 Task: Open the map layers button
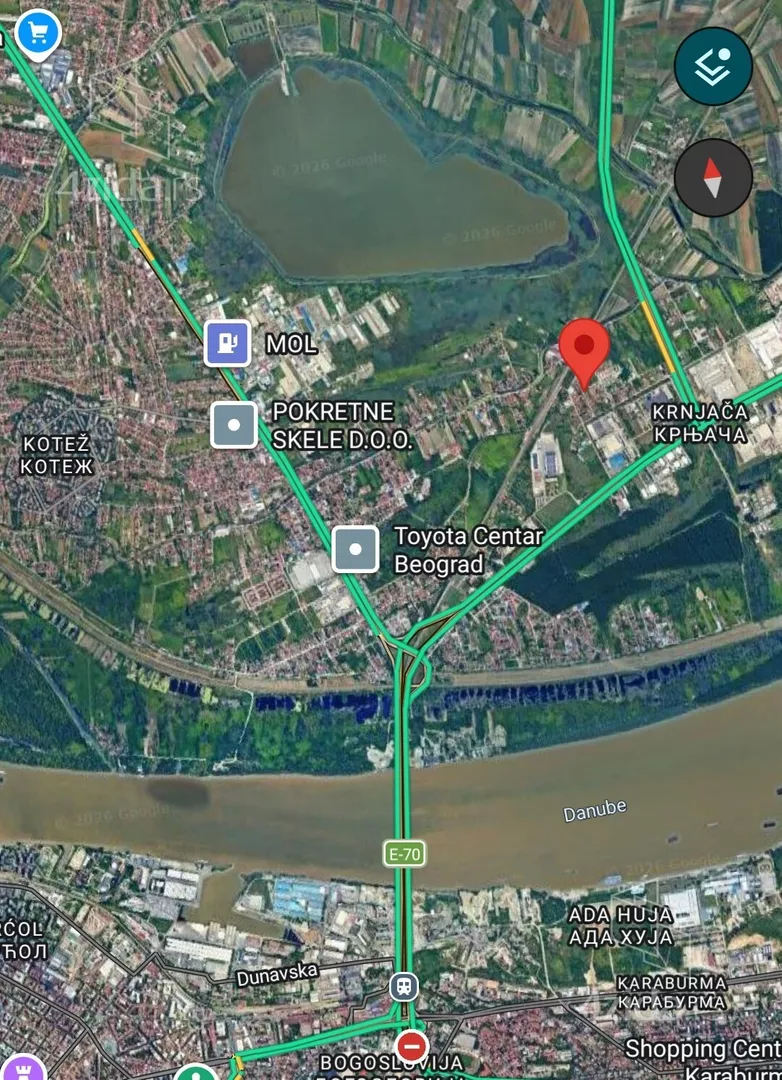coord(712,66)
